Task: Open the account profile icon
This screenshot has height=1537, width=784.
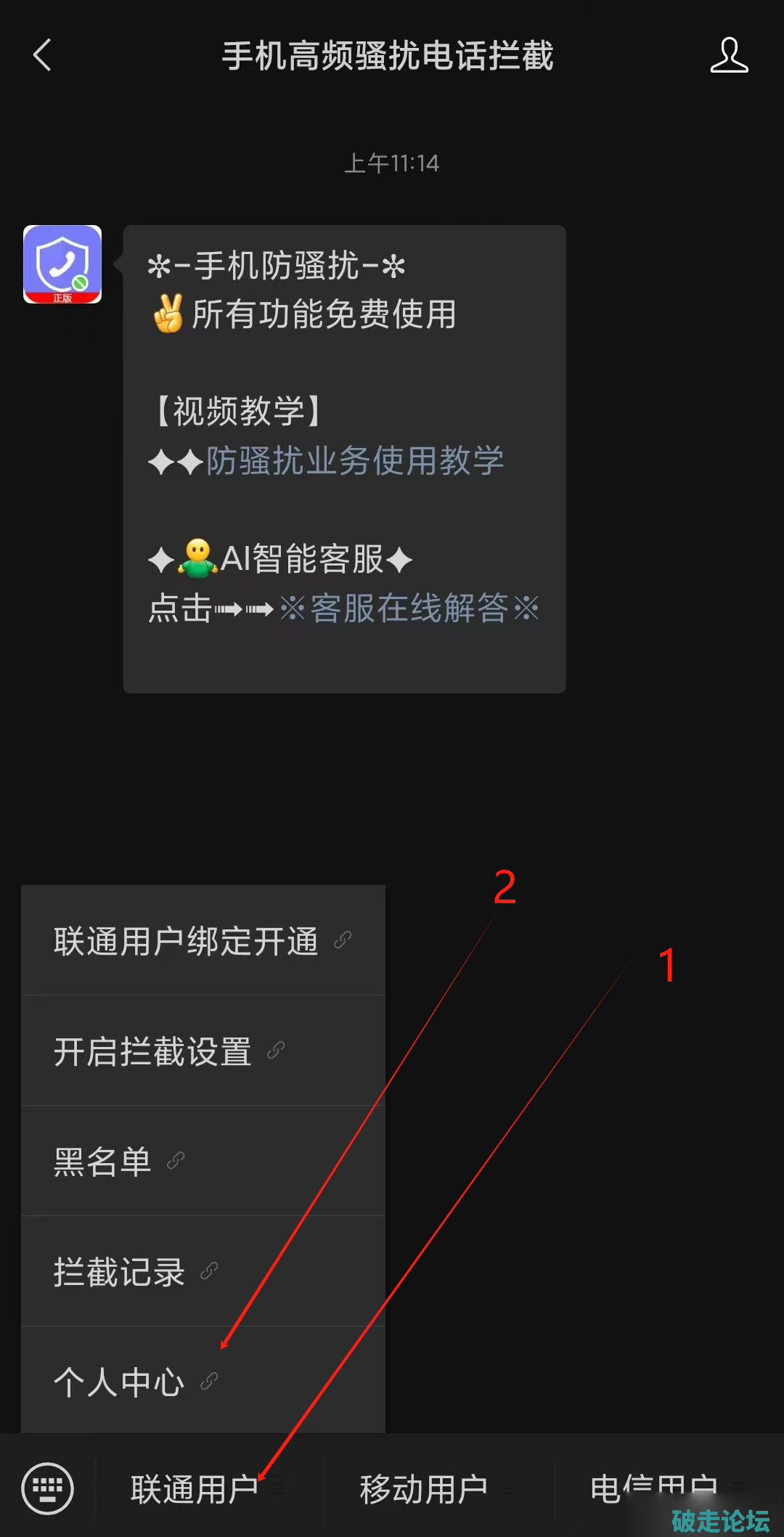Action: point(729,55)
